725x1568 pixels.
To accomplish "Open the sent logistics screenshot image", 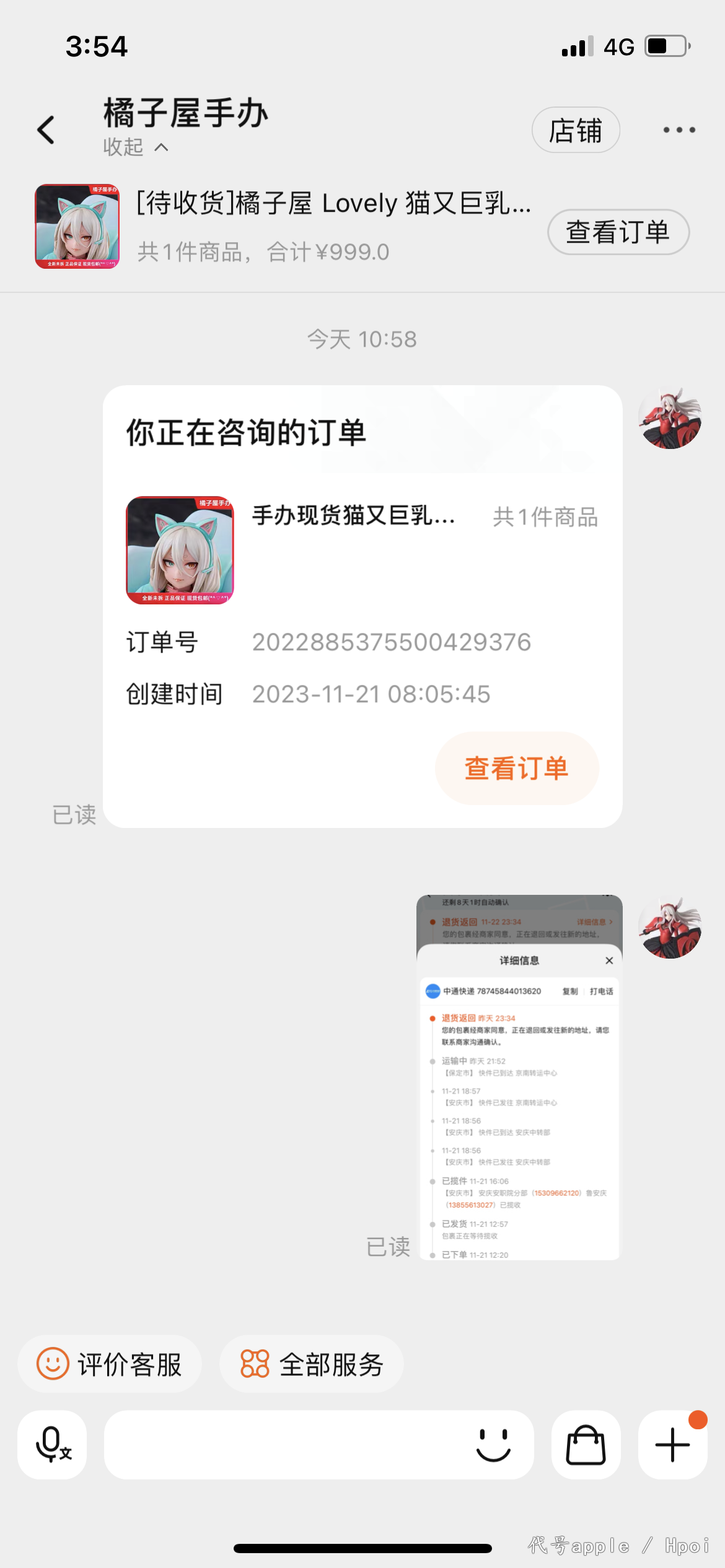I will pyautogui.click(x=519, y=1077).
